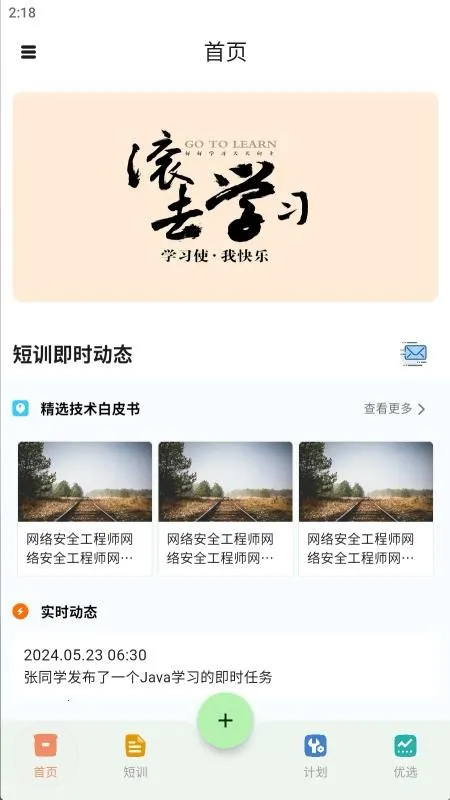Open the mail envelope icon beside 短训即时动态
Screen dimensions: 450x800
(414, 354)
